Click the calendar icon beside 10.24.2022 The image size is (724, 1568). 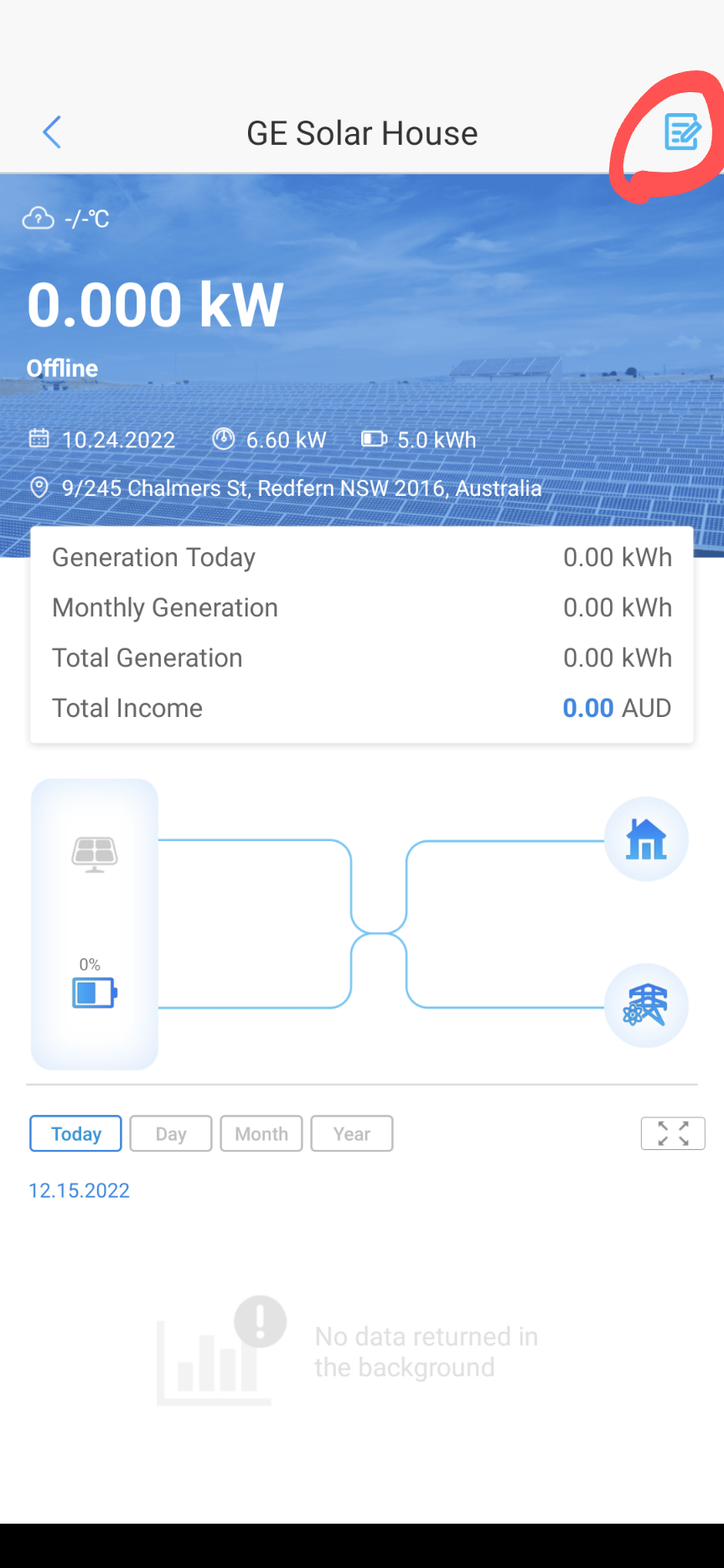39,439
